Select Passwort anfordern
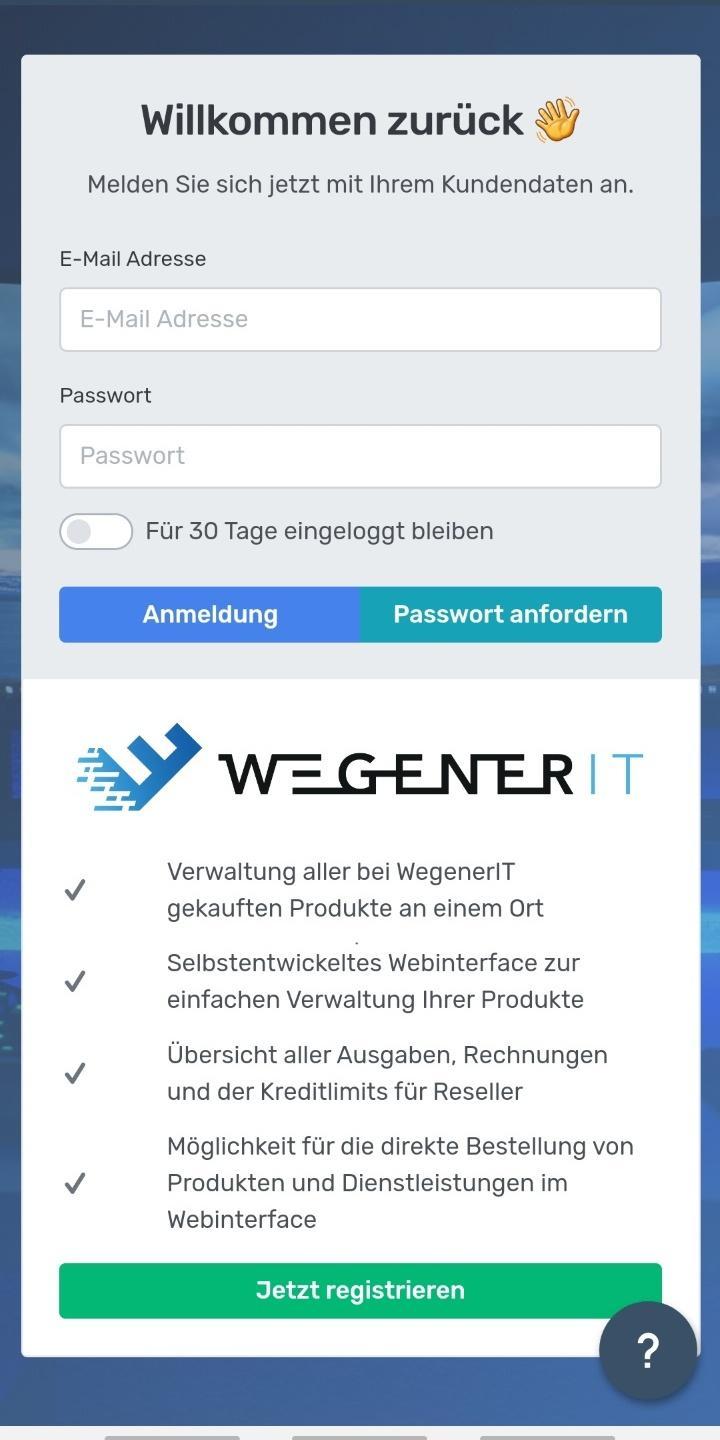The width and height of the screenshot is (720, 1440). tap(510, 614)
